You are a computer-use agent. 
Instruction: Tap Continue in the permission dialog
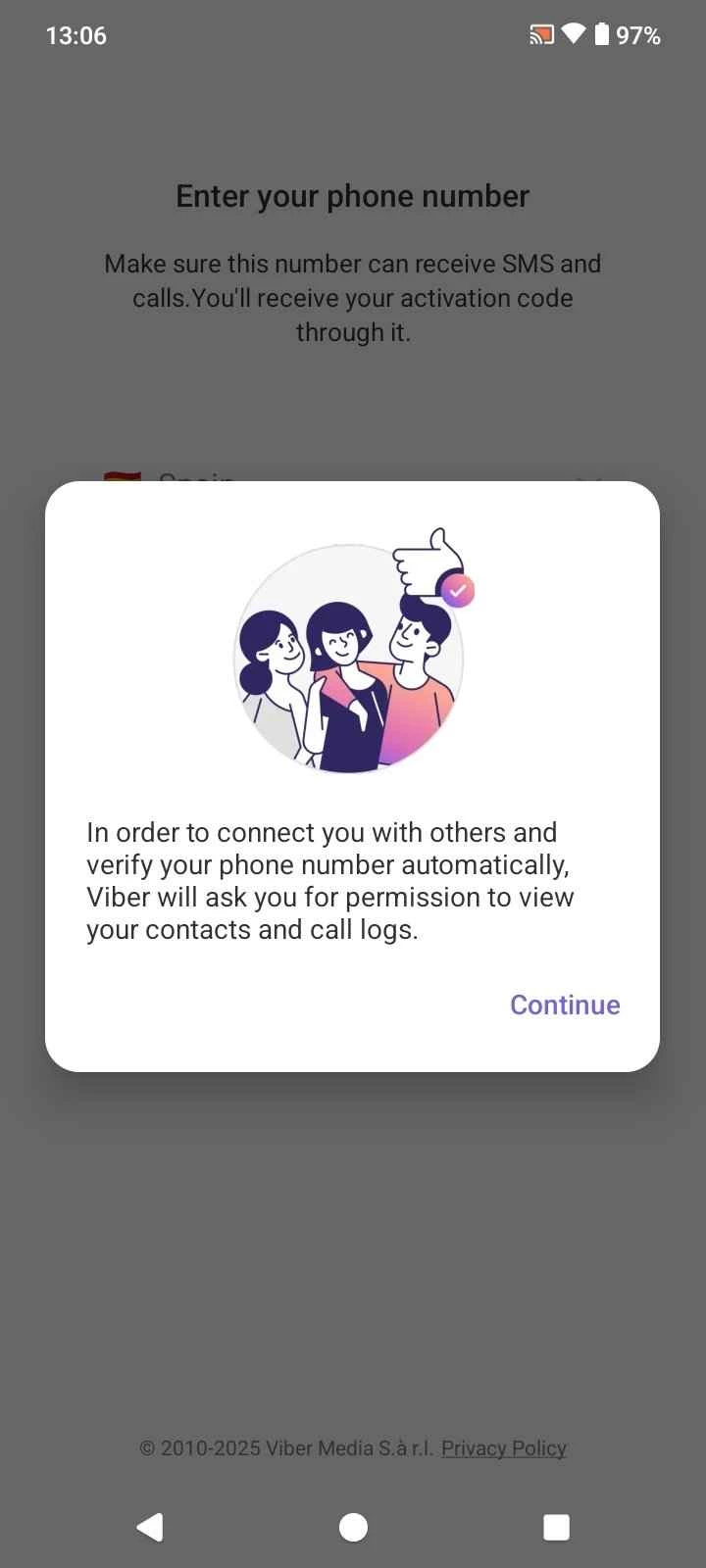tap(565, 1004)
